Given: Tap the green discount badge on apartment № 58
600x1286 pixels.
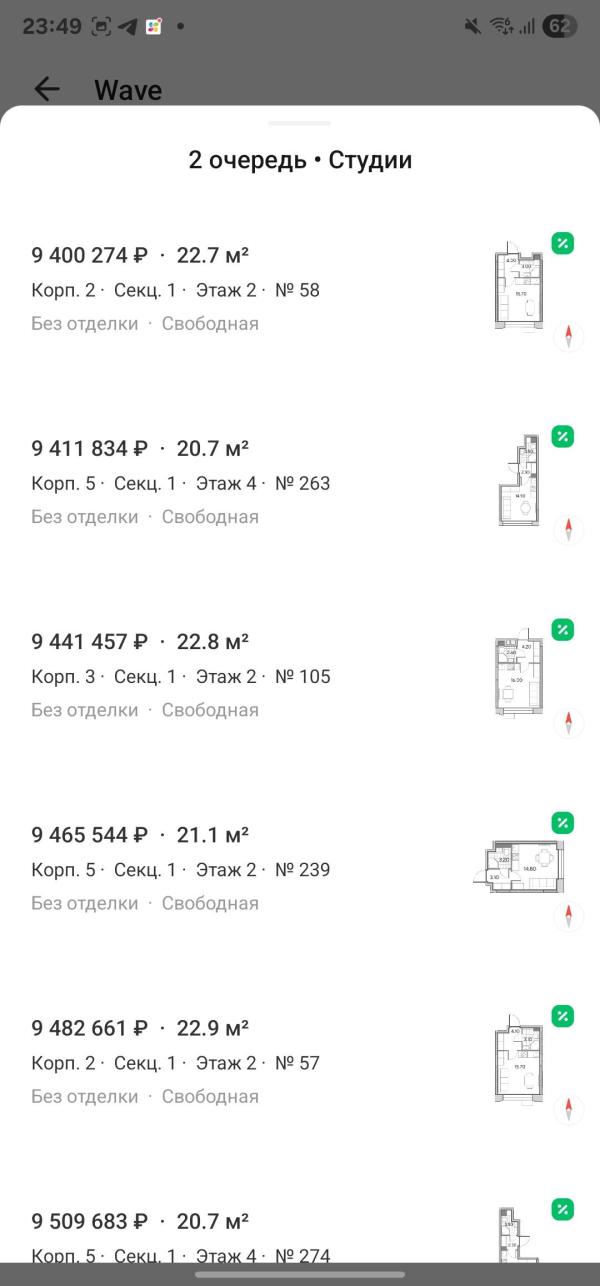Looking at the screenshot, I should 563,243.
